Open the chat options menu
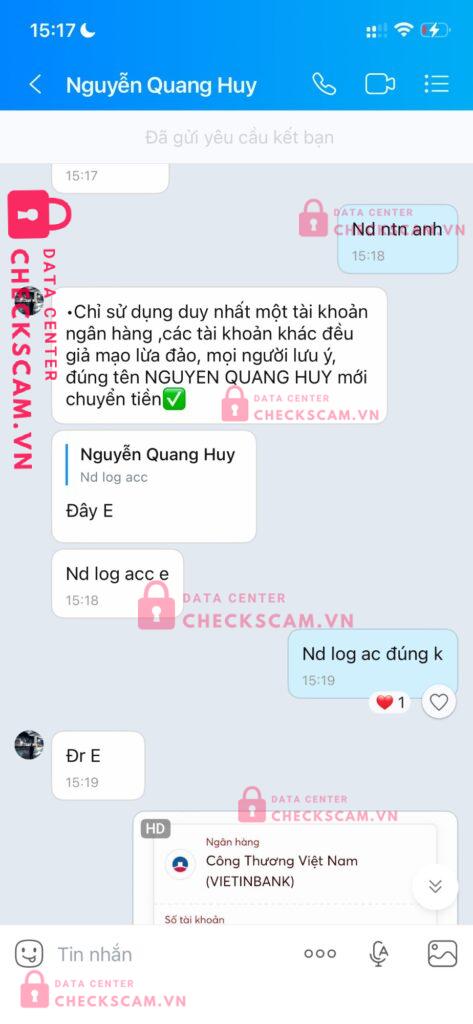 (436, 84)
